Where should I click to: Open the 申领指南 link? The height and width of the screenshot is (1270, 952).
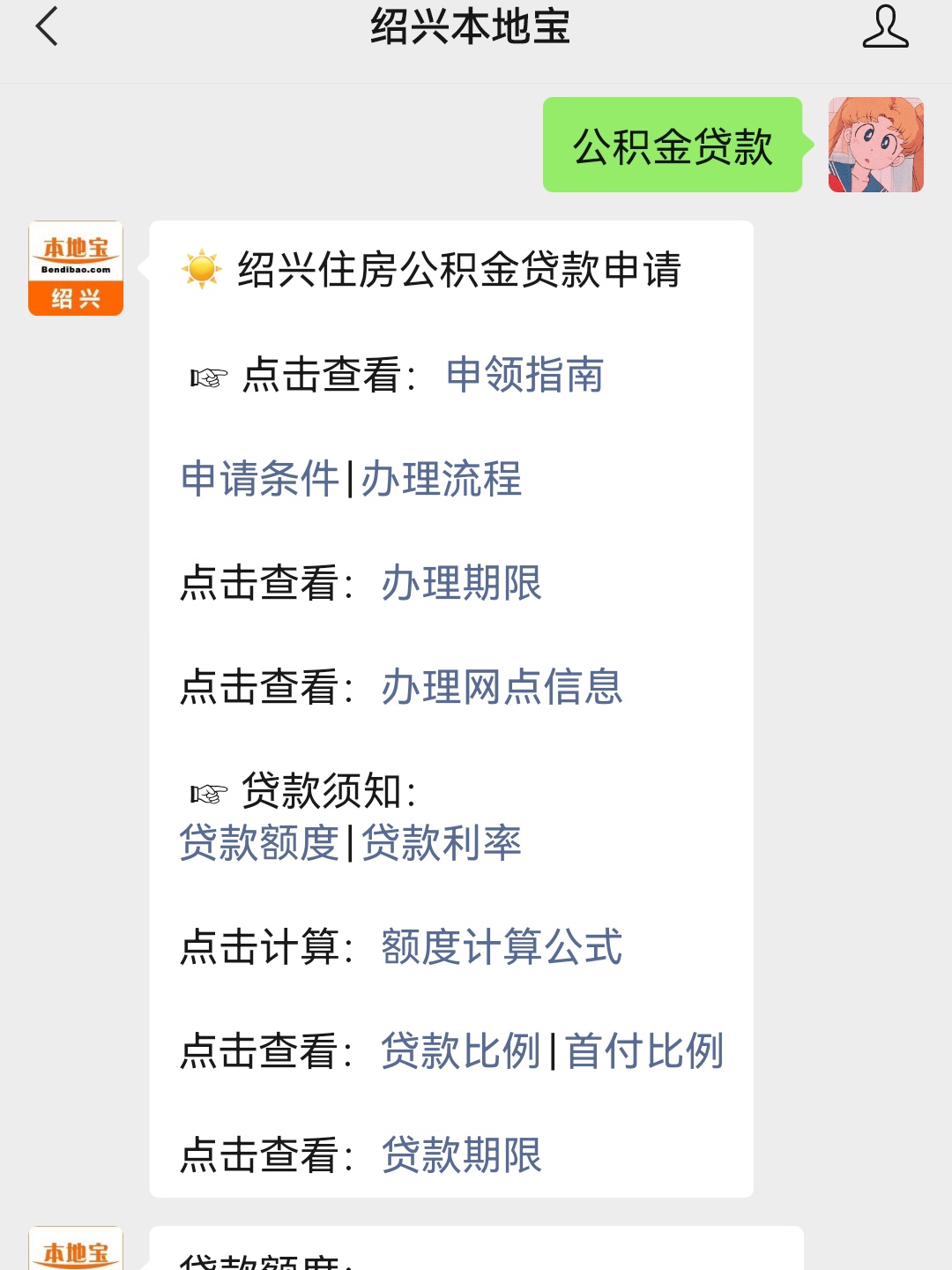tap(524, 375)
